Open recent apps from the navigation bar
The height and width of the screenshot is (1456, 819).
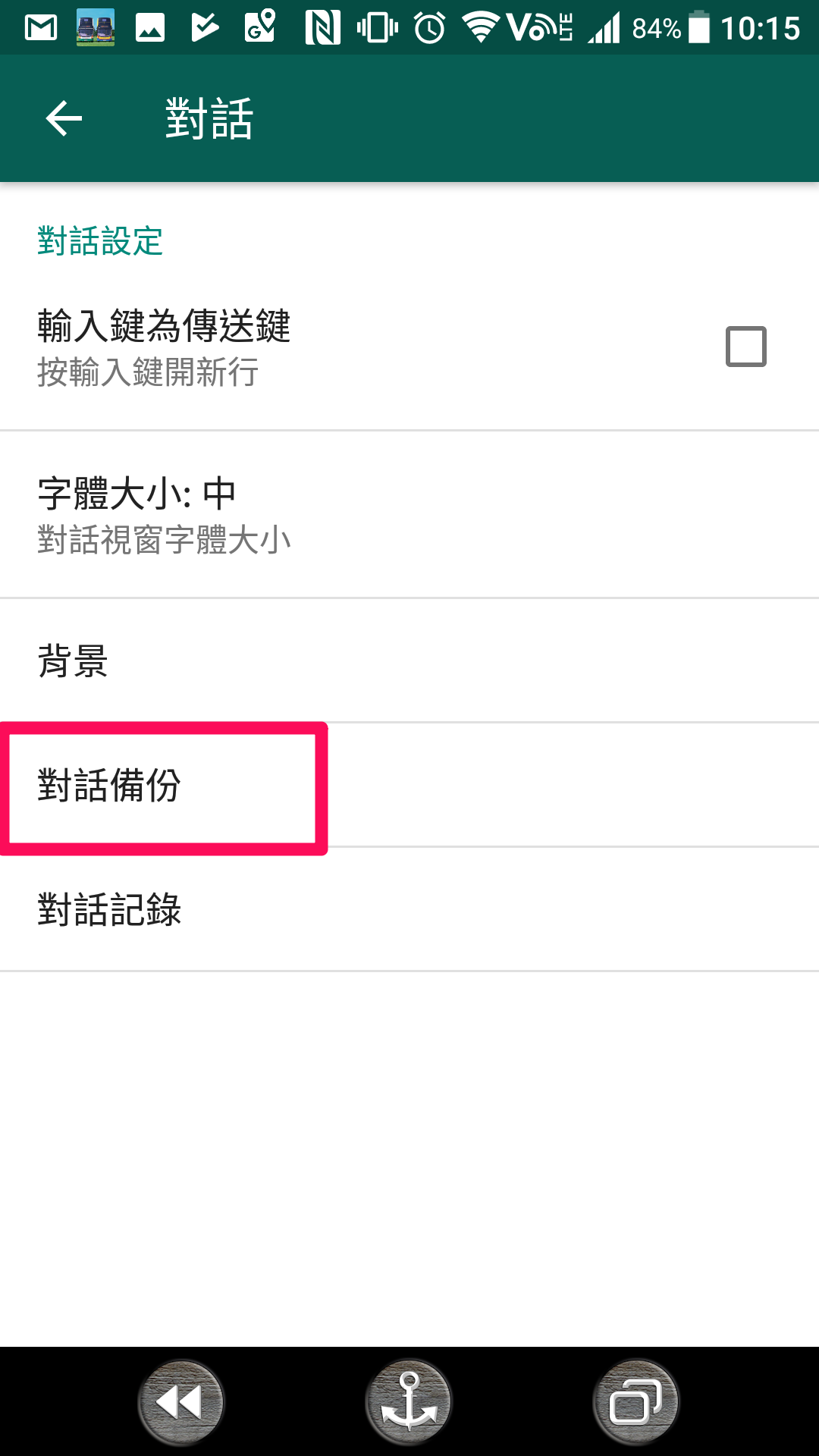point(635,1402)
